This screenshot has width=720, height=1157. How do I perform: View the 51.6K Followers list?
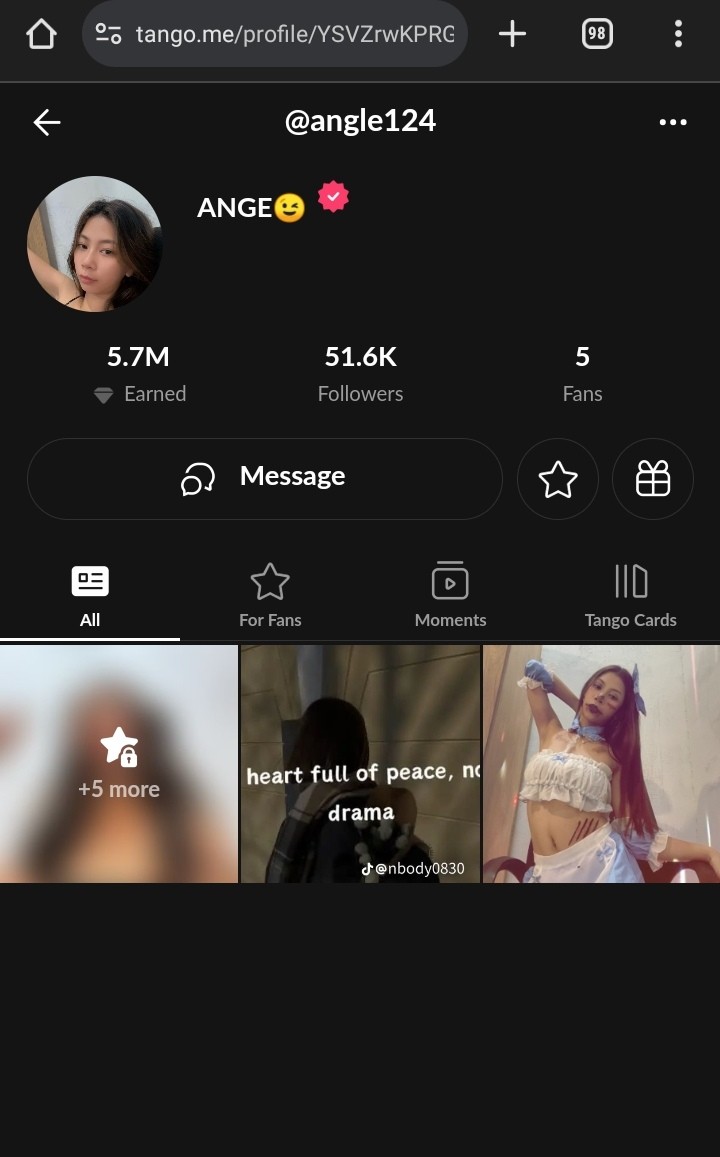360,374
